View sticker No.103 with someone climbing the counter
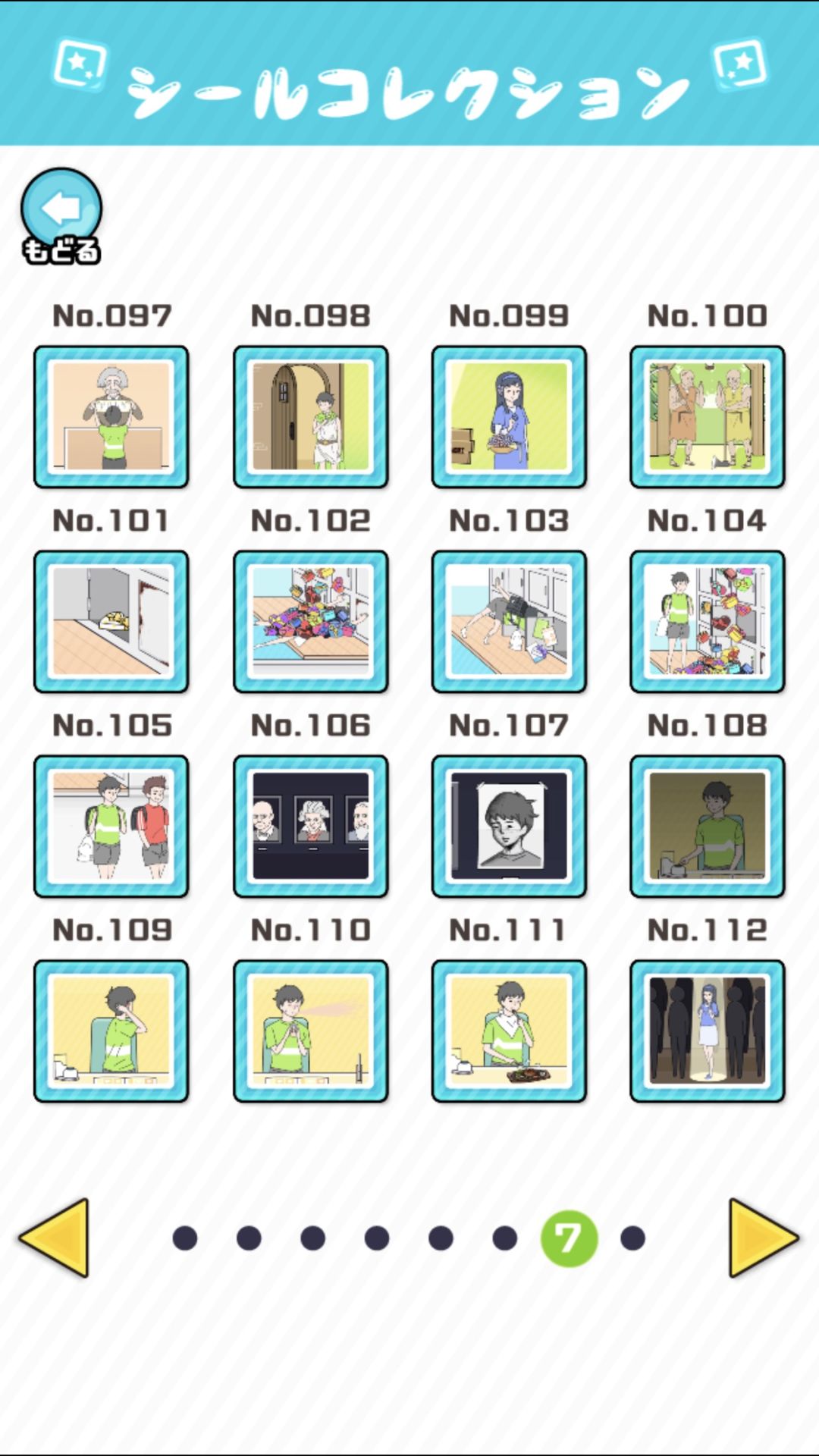 pos(509,620)
